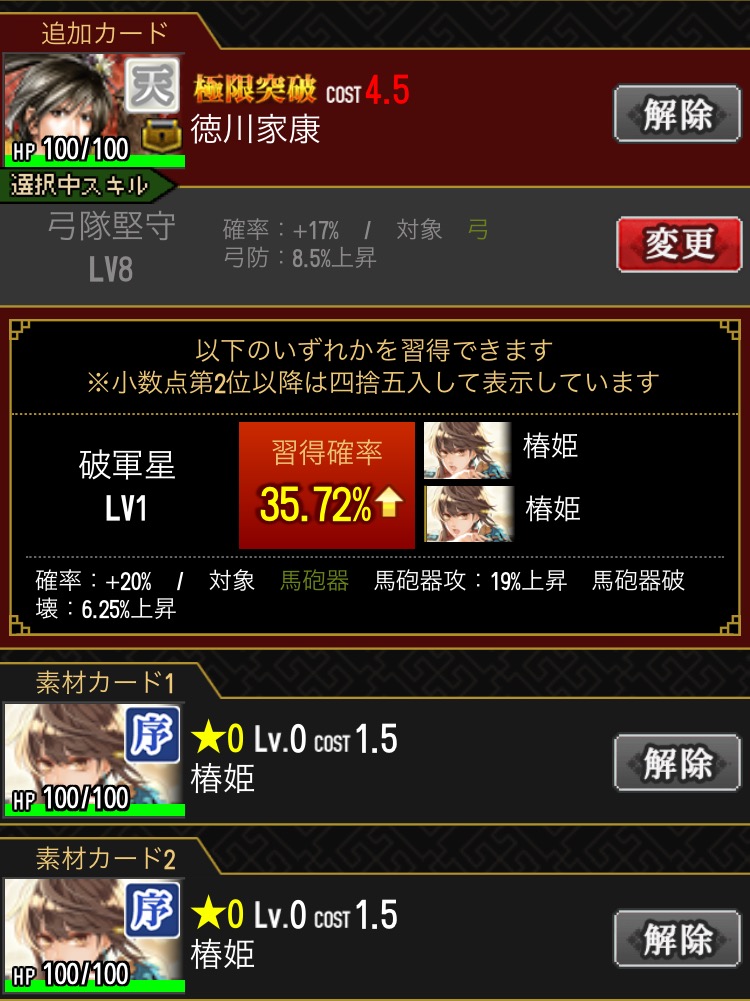Tap 変更 to change selected skill
Screen dimensions: 750x1001
click(677, 244)
